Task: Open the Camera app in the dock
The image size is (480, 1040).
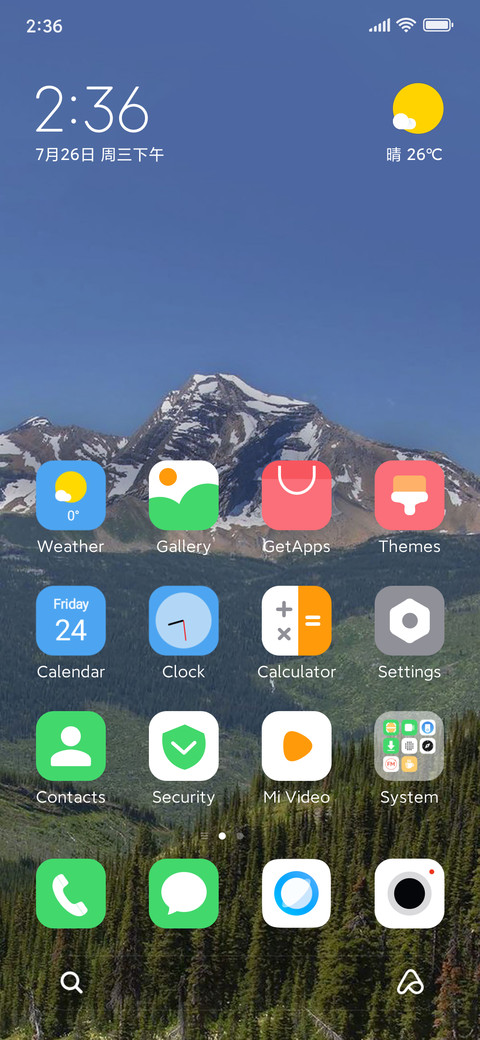Action: click(x=409, y=893)
